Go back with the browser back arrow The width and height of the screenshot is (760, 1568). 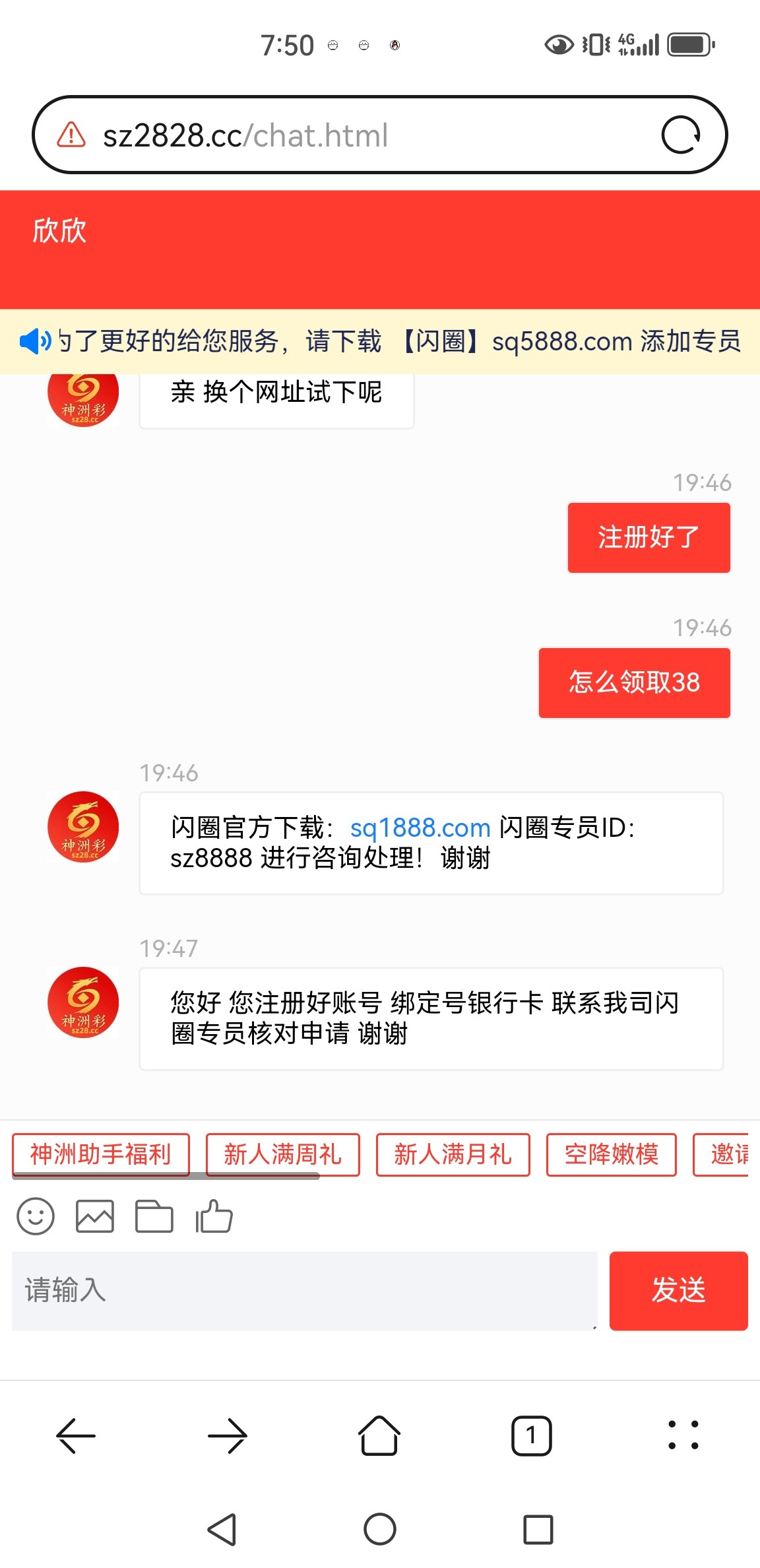76,1435
